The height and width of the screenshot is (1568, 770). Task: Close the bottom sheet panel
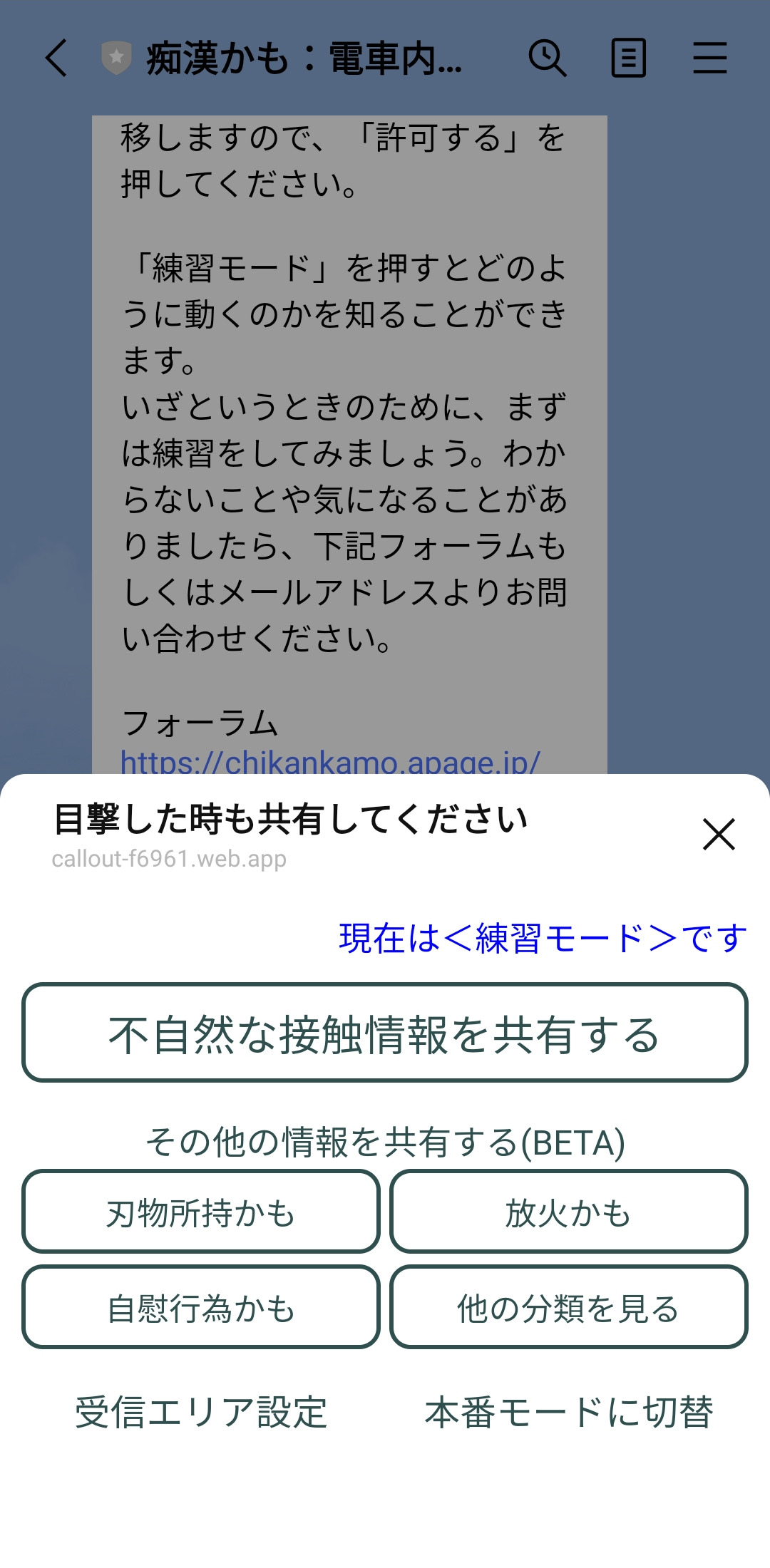pyautogui.click(x=718, y=834)
